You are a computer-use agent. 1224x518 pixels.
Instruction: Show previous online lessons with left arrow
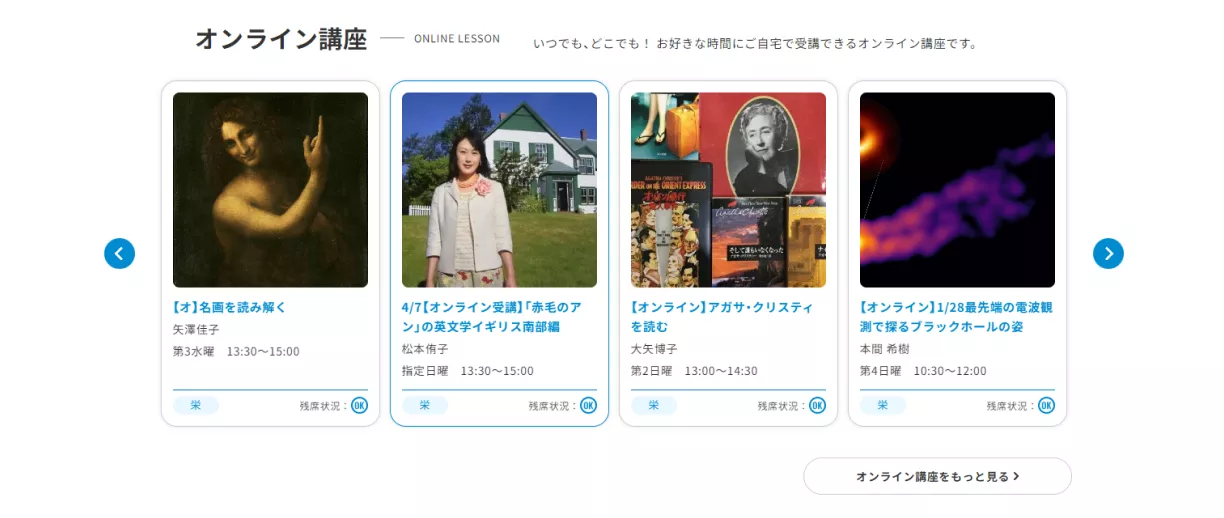tap(119, 254)
